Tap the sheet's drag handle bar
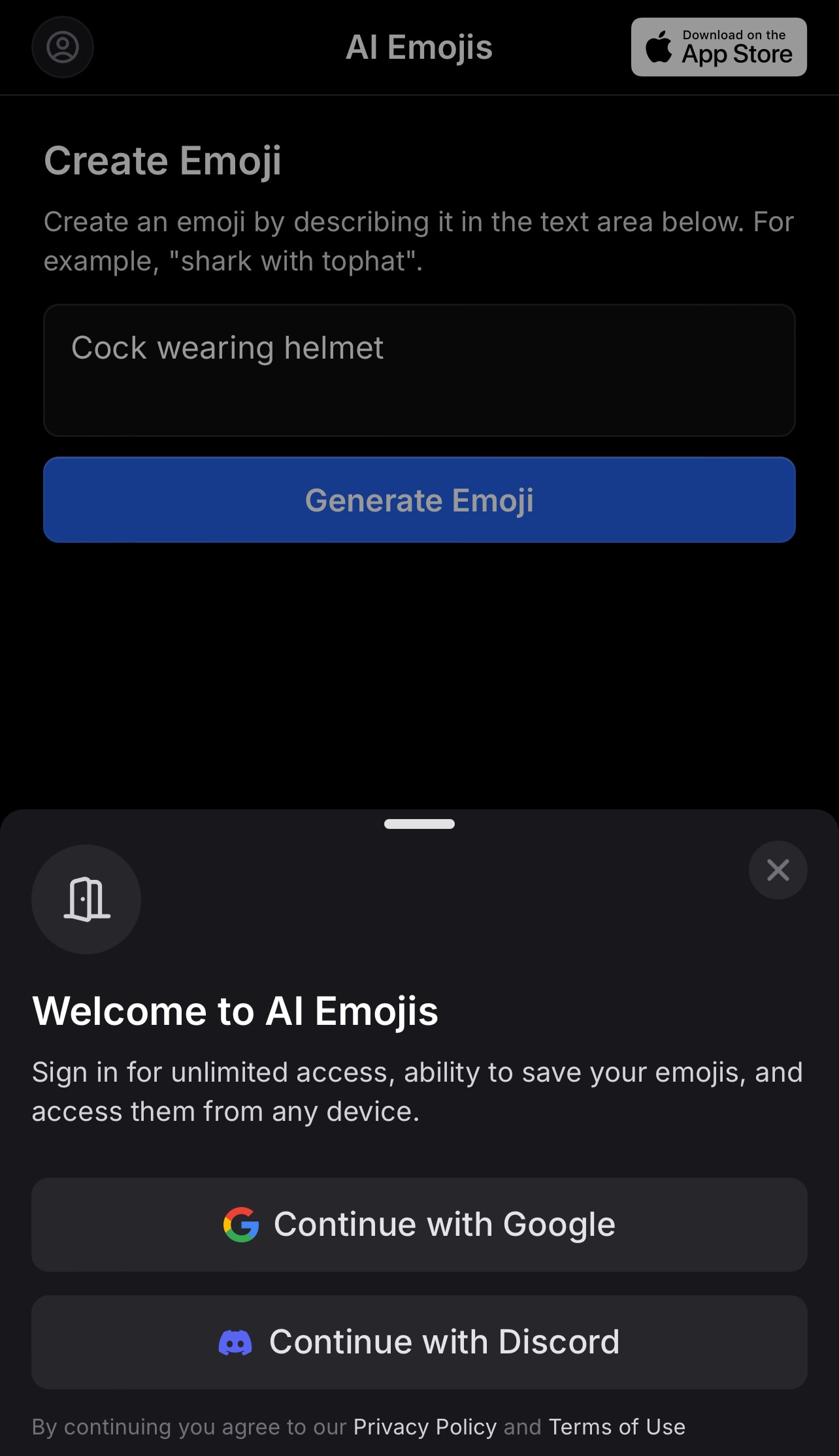The width and height of the screenshot is (839, 1456). coord(419,824)
